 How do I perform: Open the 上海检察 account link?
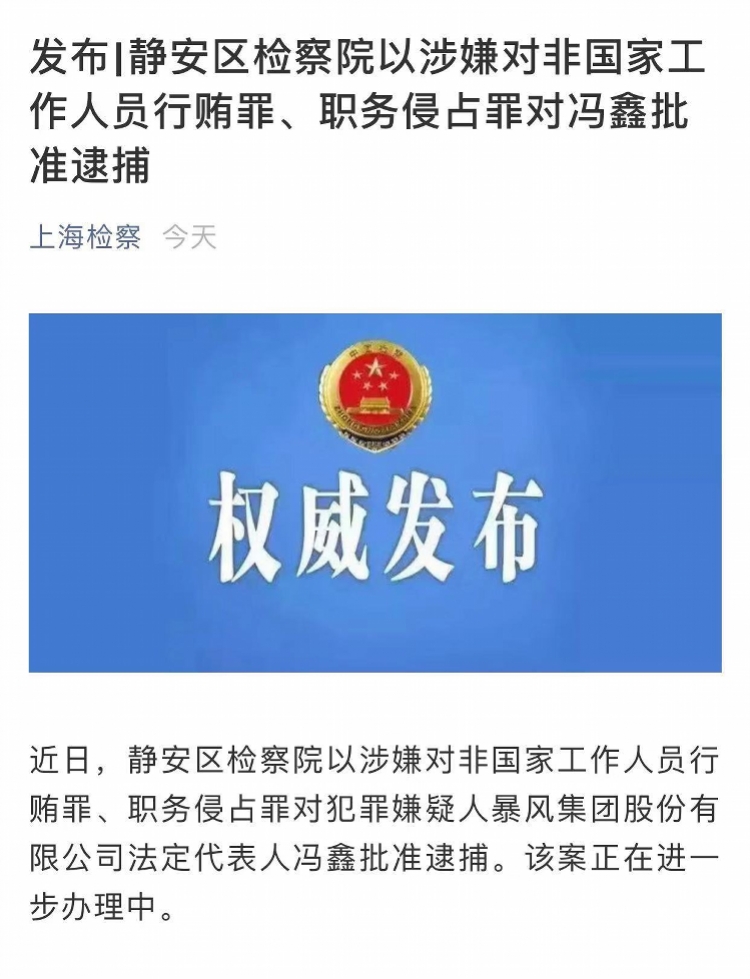point(85,237)
